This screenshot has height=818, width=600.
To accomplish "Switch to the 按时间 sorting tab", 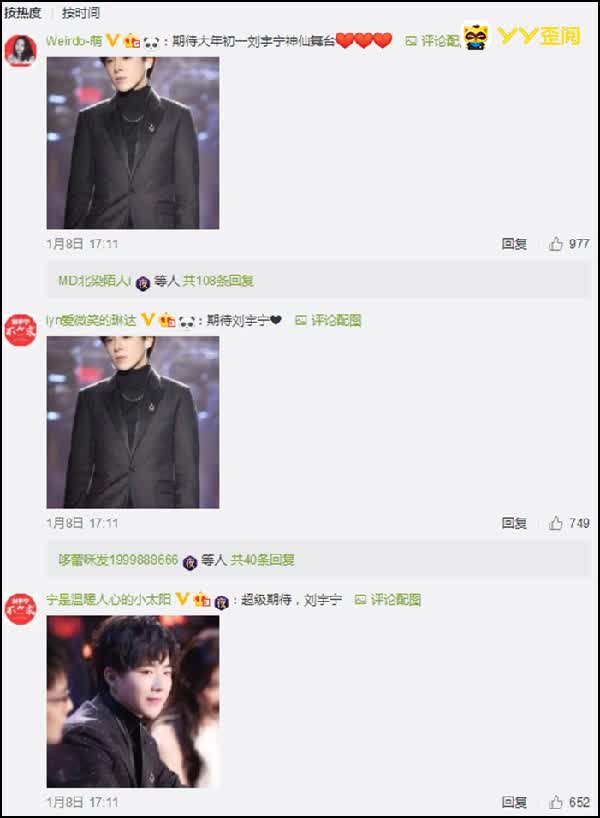I will point(81,13).
